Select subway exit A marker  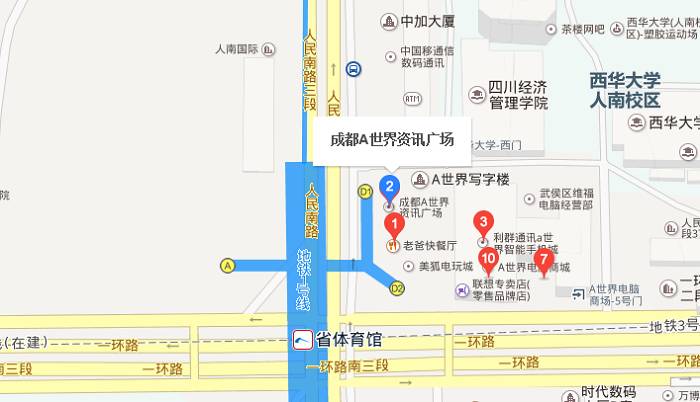[228, 265]
